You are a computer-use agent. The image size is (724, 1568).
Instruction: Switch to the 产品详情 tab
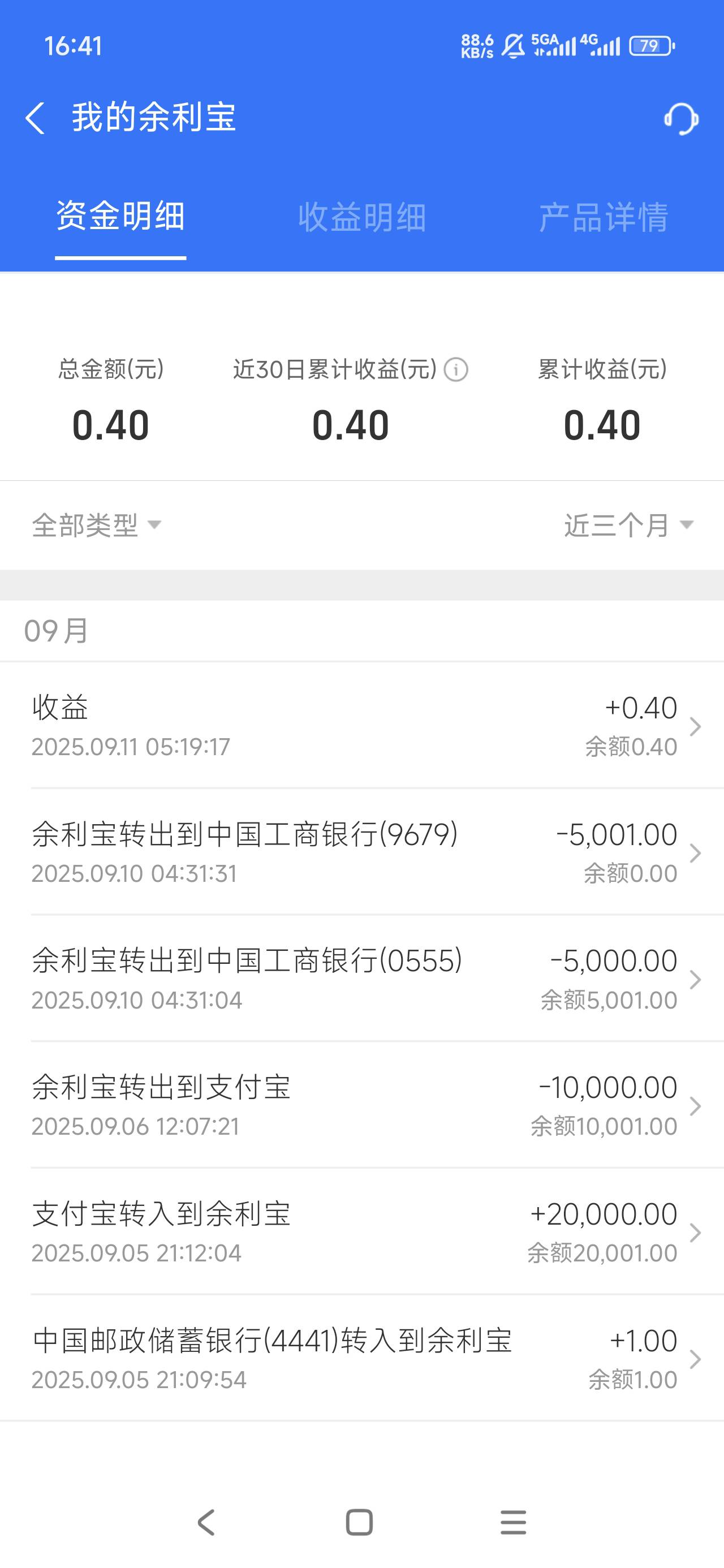(x=604, y=217)
